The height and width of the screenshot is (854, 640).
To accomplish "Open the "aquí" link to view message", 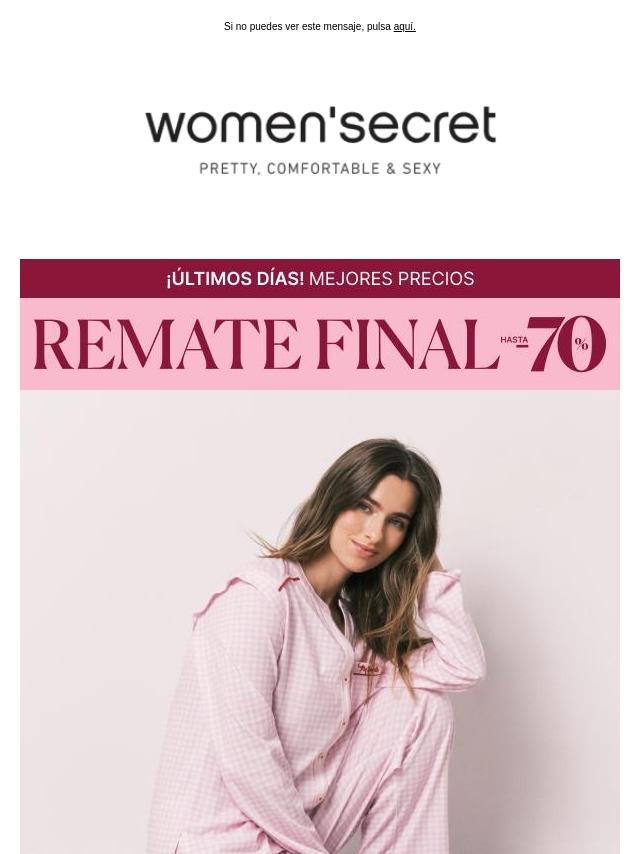I will coord(404,27).
